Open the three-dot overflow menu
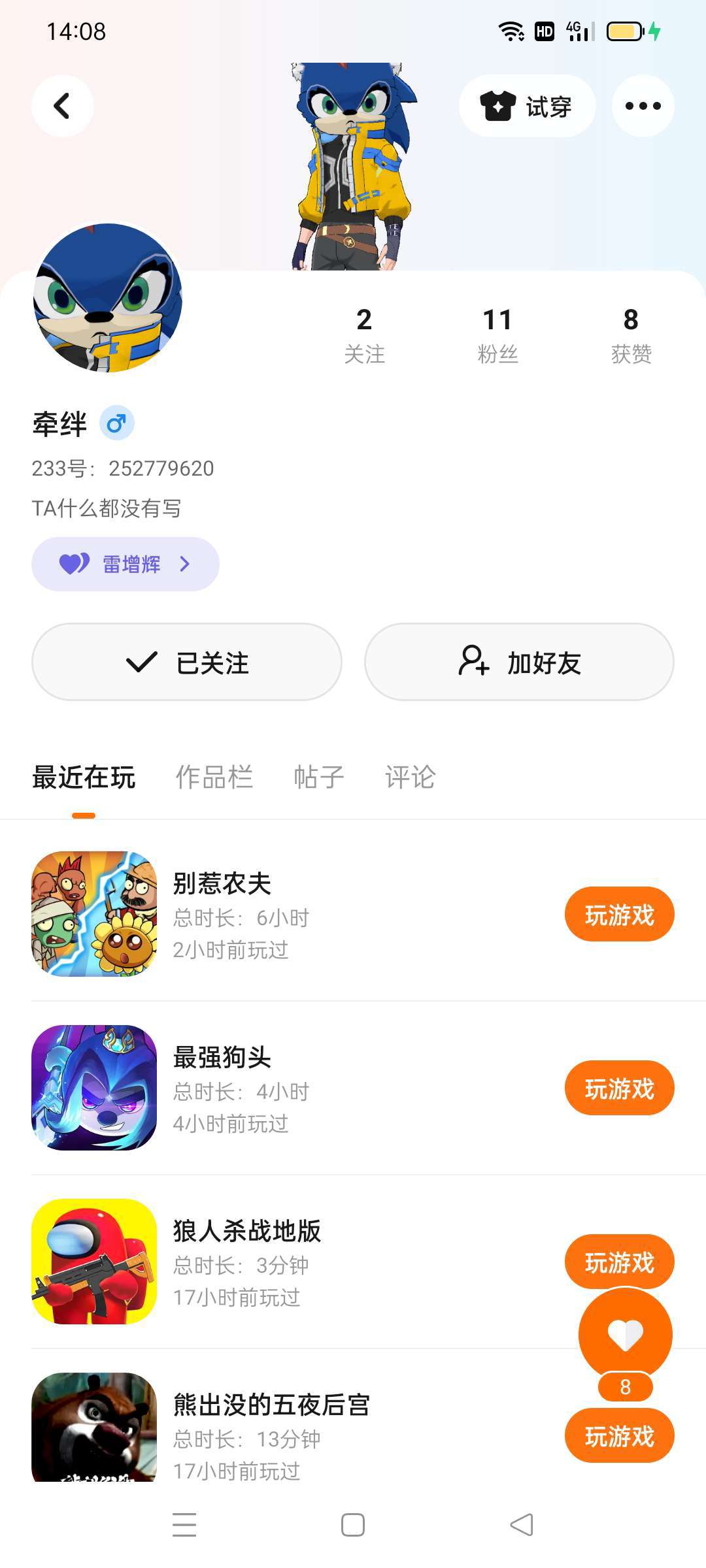Image resolution: width=706 pixels, height=1568 pixels. [x=643, y=106]
